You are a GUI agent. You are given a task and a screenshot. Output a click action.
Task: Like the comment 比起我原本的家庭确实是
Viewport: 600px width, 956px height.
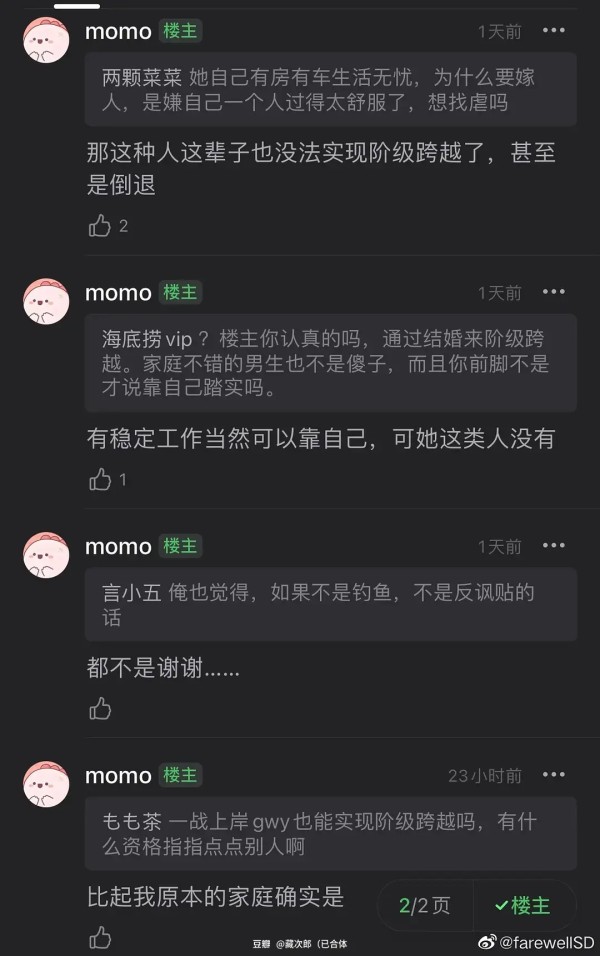click(x=100, y=937)
